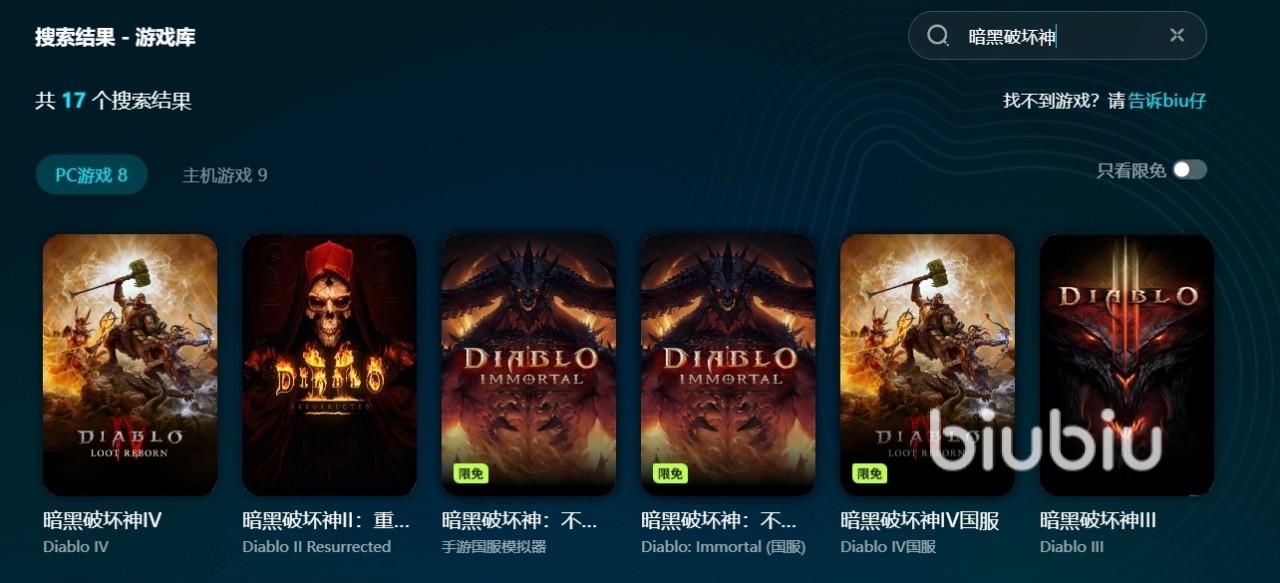Open the Diablo: Immortal (国服) card
This screenshot has height=583, width=1280.
click(x=727, y=365)
